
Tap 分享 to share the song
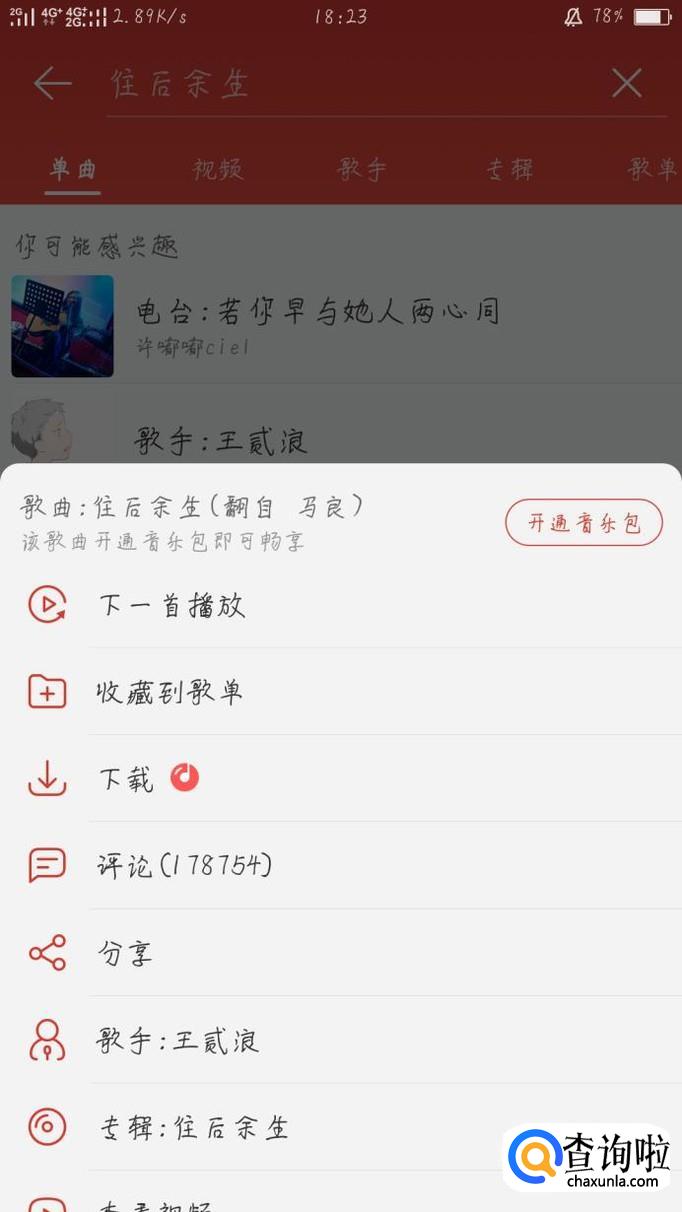pos(126,953)
